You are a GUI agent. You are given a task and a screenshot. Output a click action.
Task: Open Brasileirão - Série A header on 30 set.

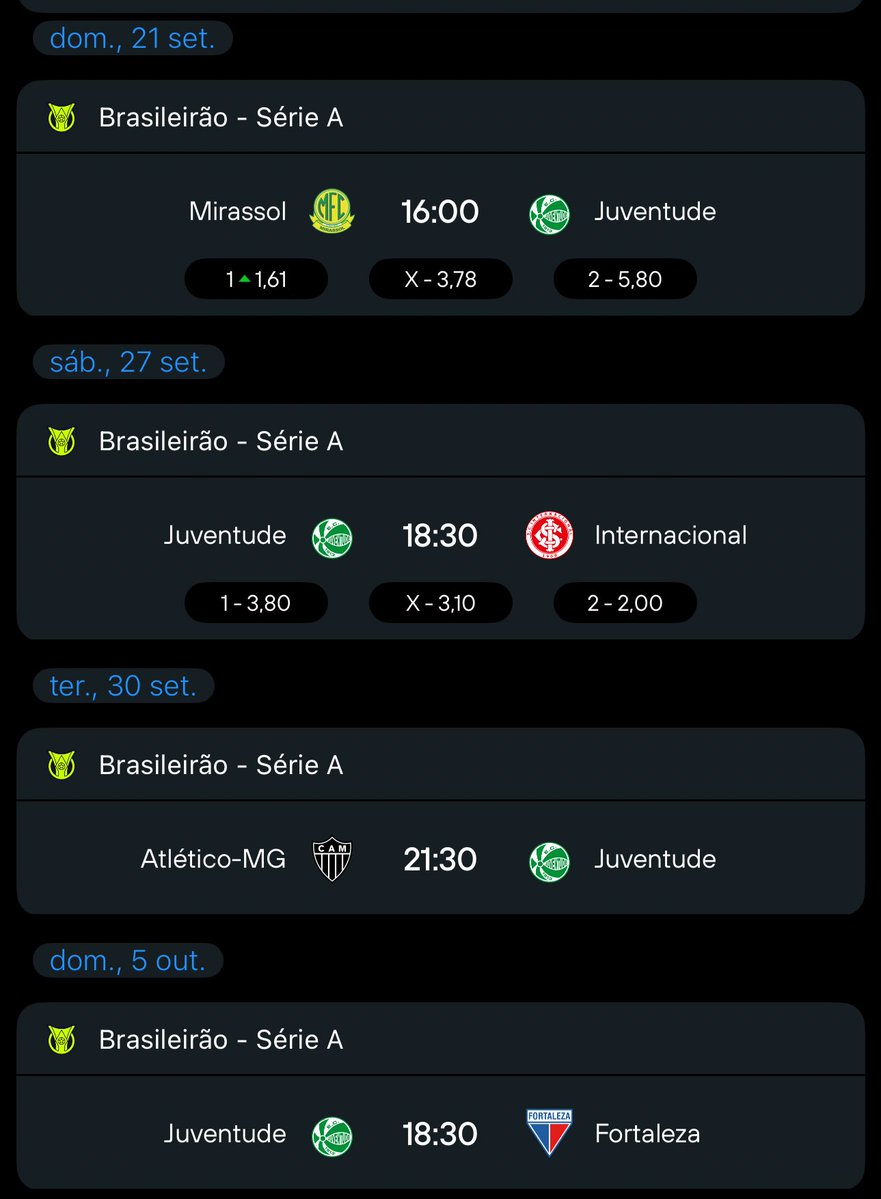(221, 765)
